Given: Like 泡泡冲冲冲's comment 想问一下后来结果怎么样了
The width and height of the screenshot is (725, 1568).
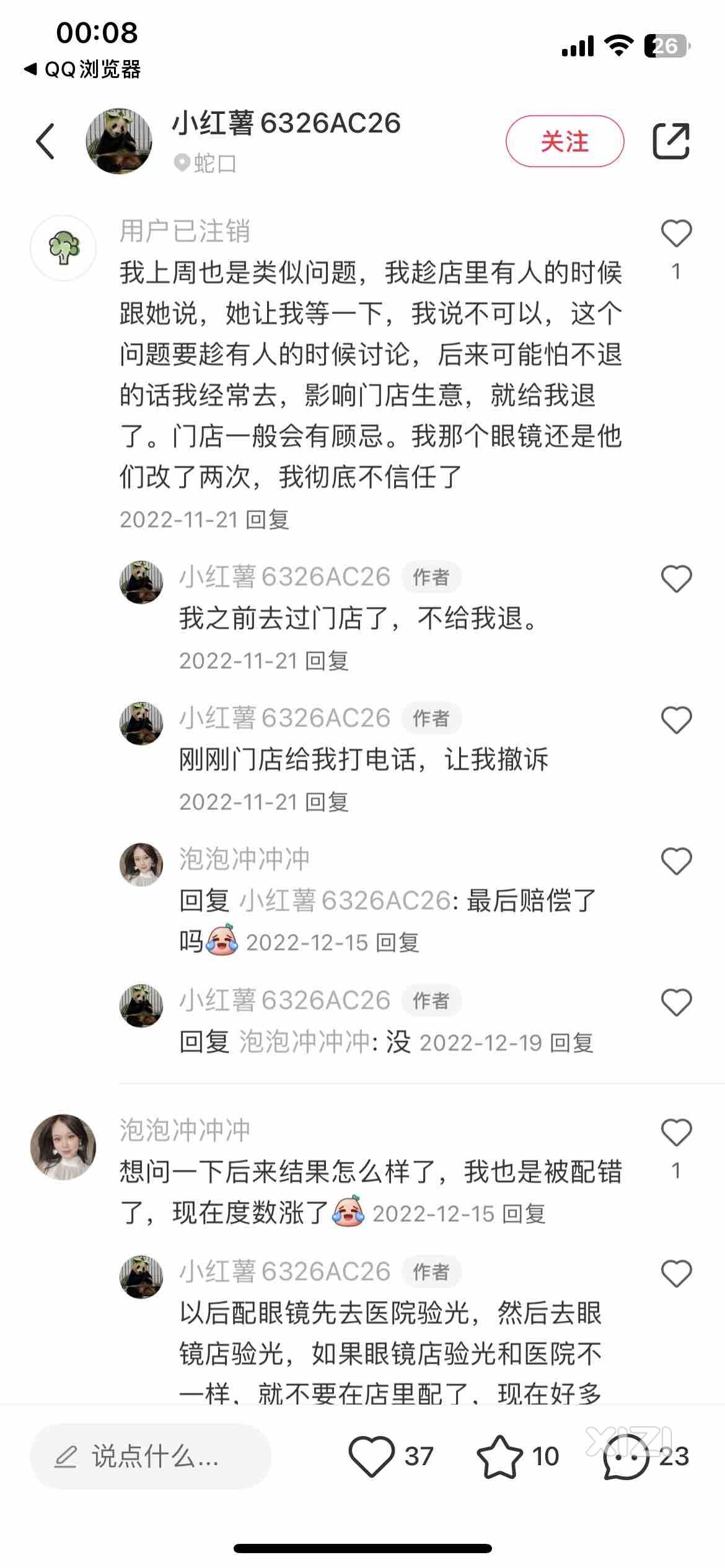Looking at the screenshot, I should 676,1133.
